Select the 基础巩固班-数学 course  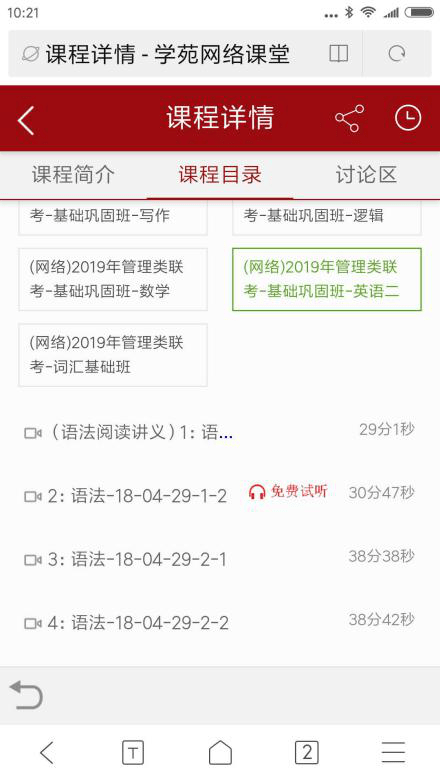coord(113,279)
